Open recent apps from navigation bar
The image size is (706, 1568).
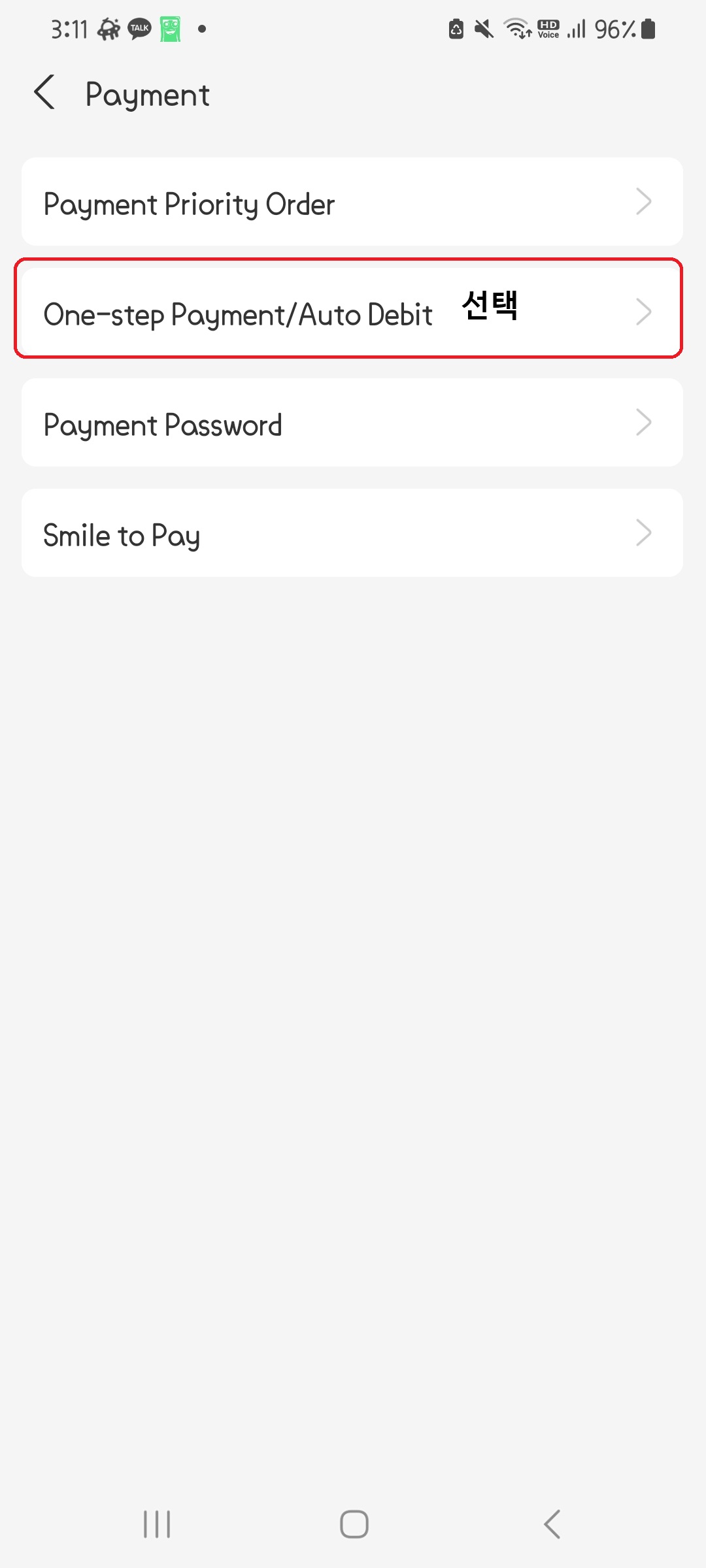point(157,1524)
